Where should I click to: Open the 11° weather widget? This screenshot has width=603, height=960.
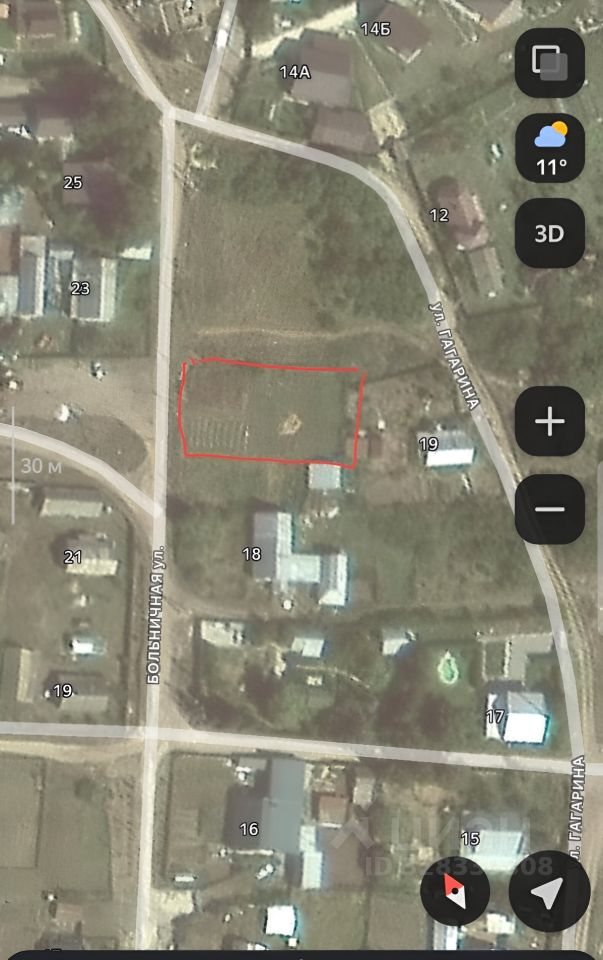click(549, 147)
